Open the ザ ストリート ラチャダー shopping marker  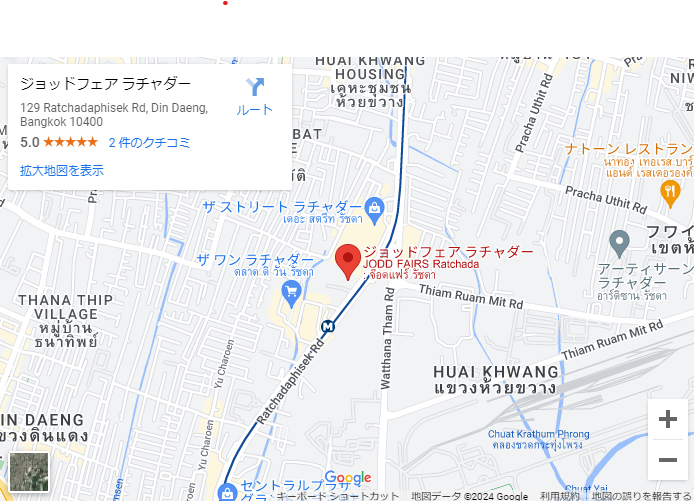tap(374, 207)
